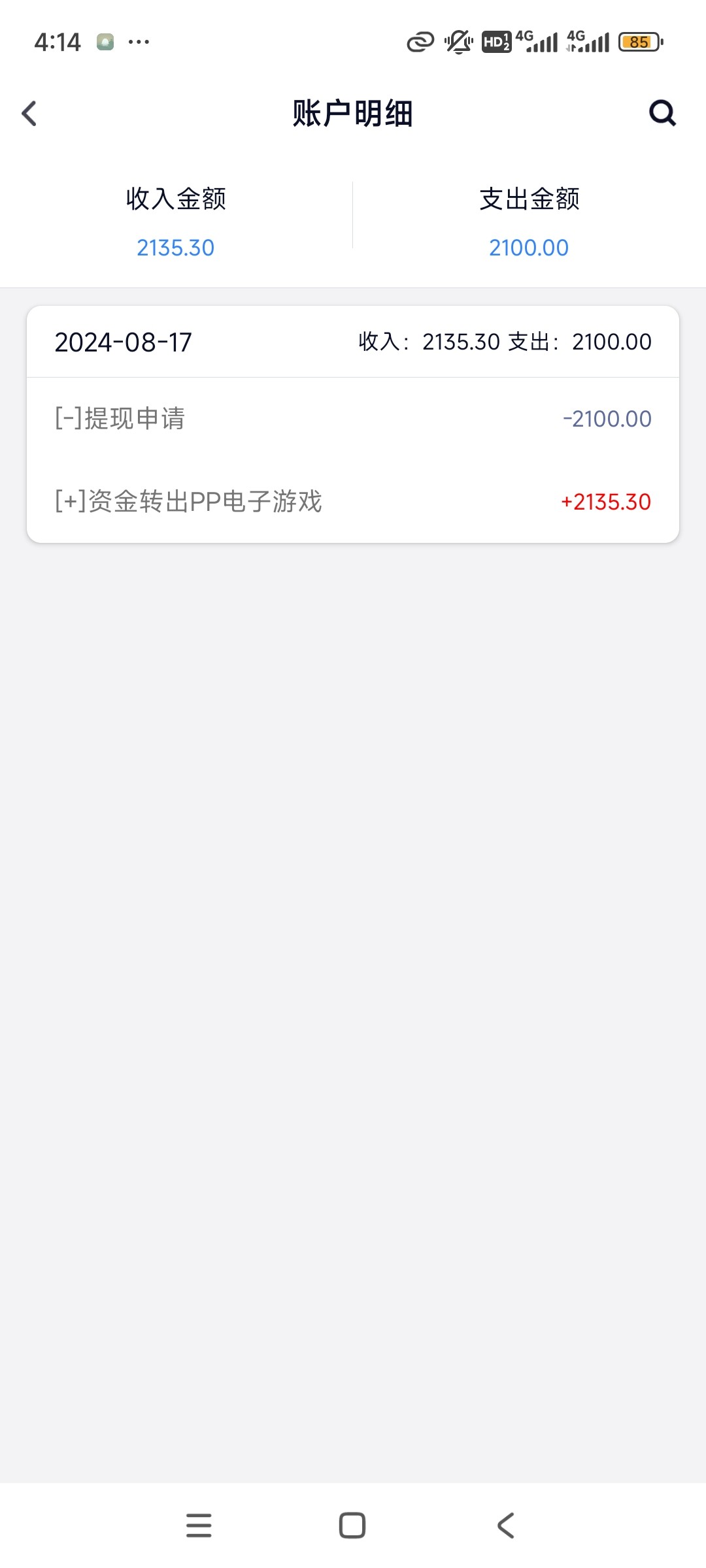Select the 收入金额 summary section

tap(175, 222)
